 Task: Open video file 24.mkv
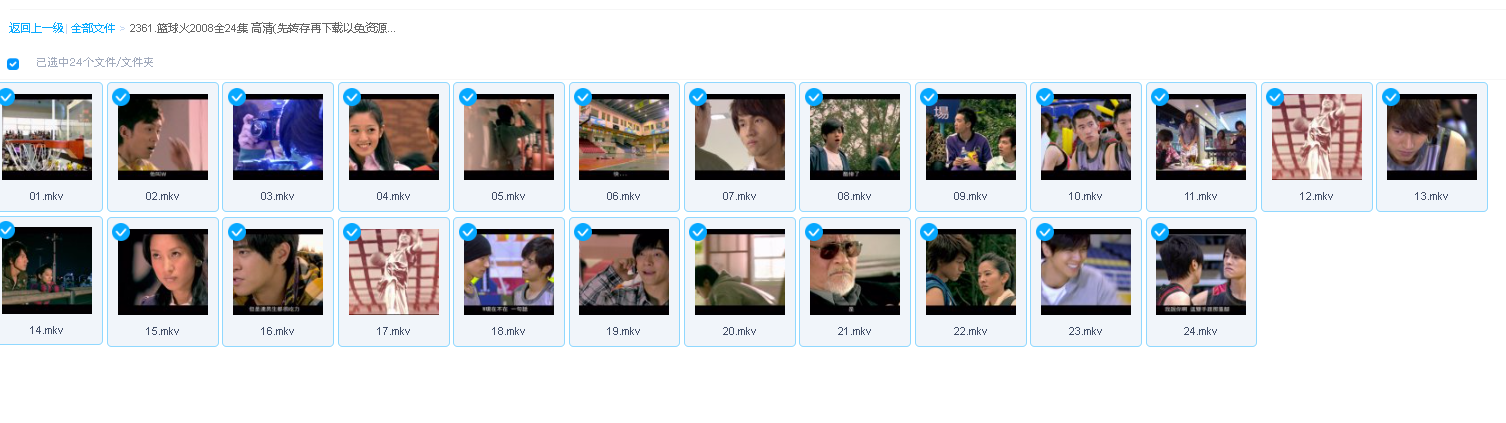coord(1200,272)
